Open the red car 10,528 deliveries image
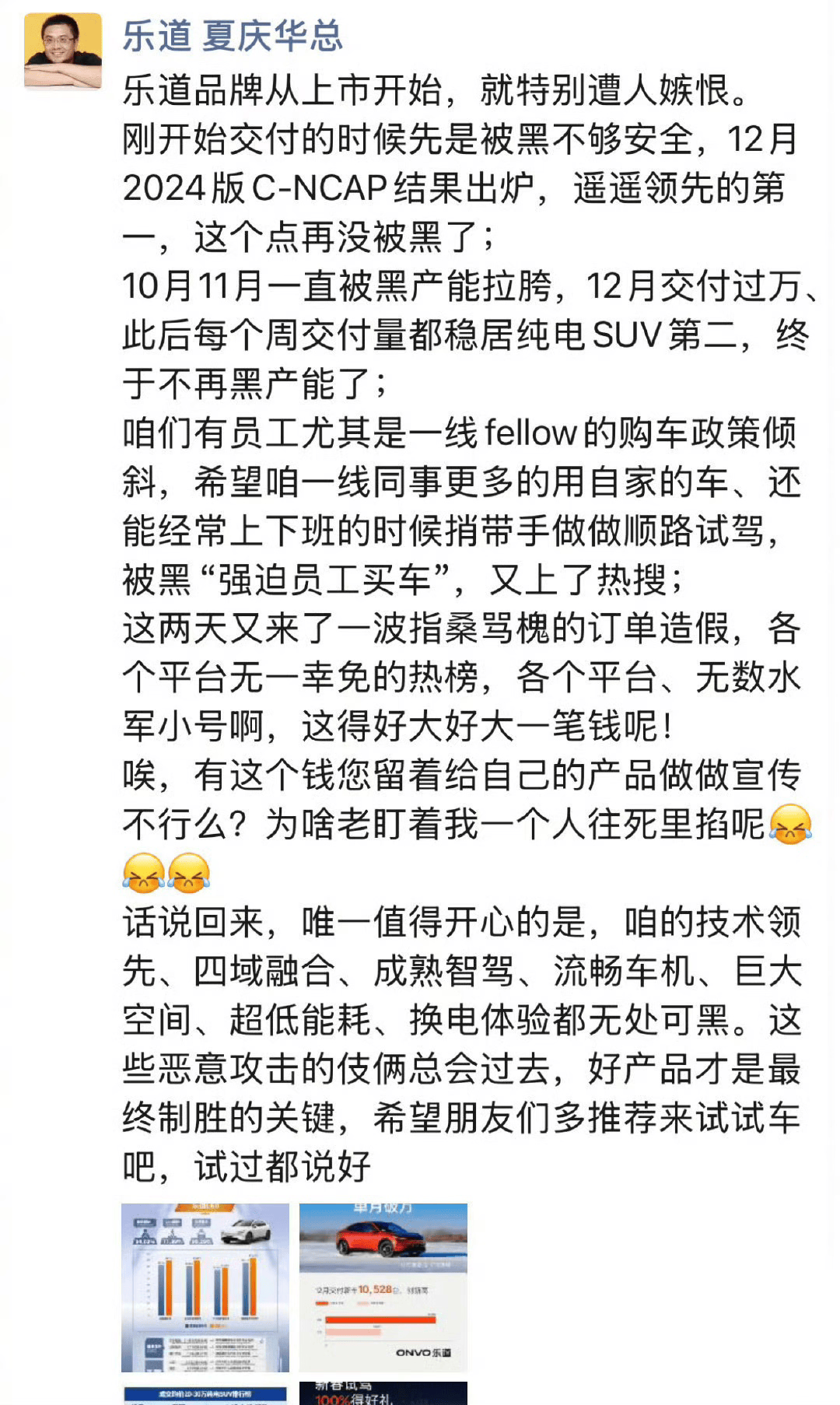Image resolution: width=840 pixels, height=1405 pixels. [x=383, y=1288]
